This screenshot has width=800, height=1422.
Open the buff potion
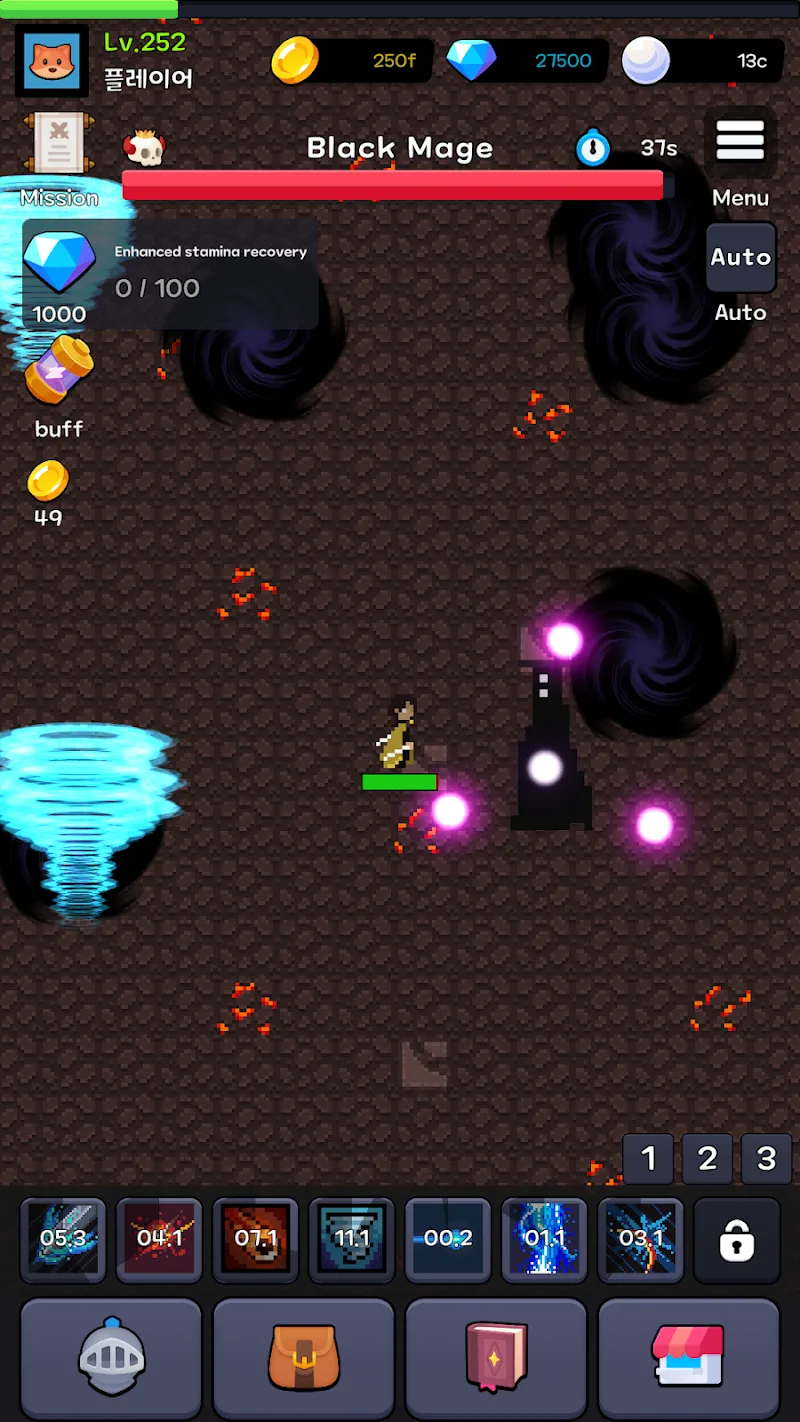pos(59,371)
